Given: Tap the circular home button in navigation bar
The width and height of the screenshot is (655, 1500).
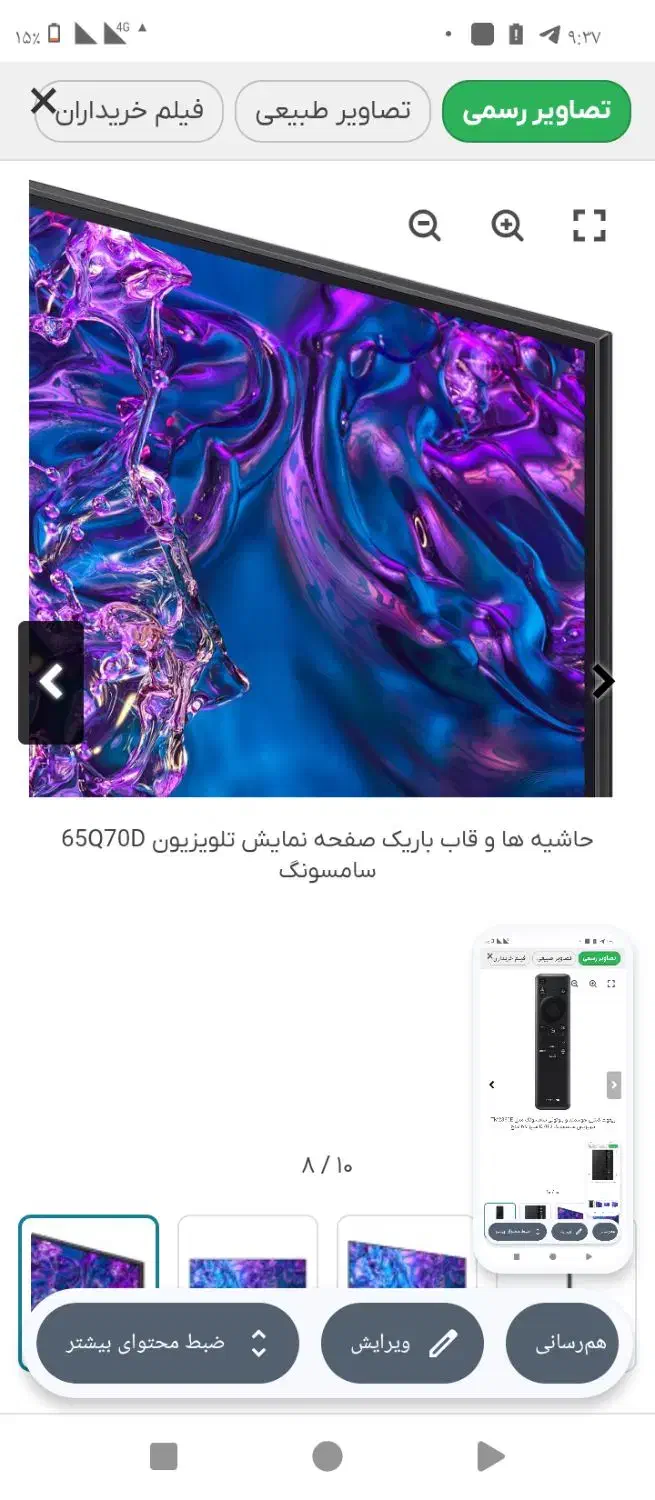Looking at the screenshot, I should click(x=327, y=1456).
